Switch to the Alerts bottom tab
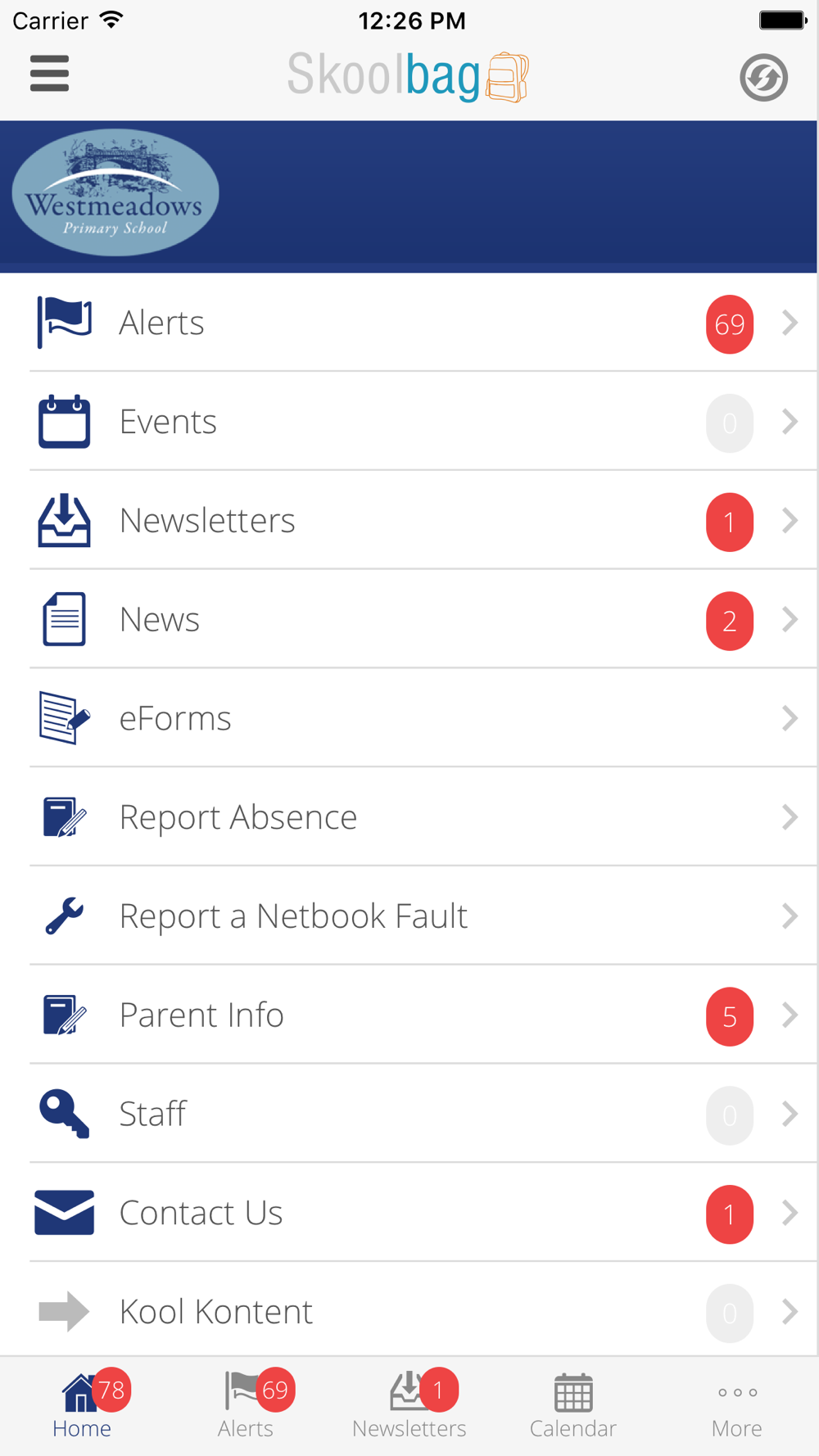The image size is (819, 1456). coord(246,1406)
